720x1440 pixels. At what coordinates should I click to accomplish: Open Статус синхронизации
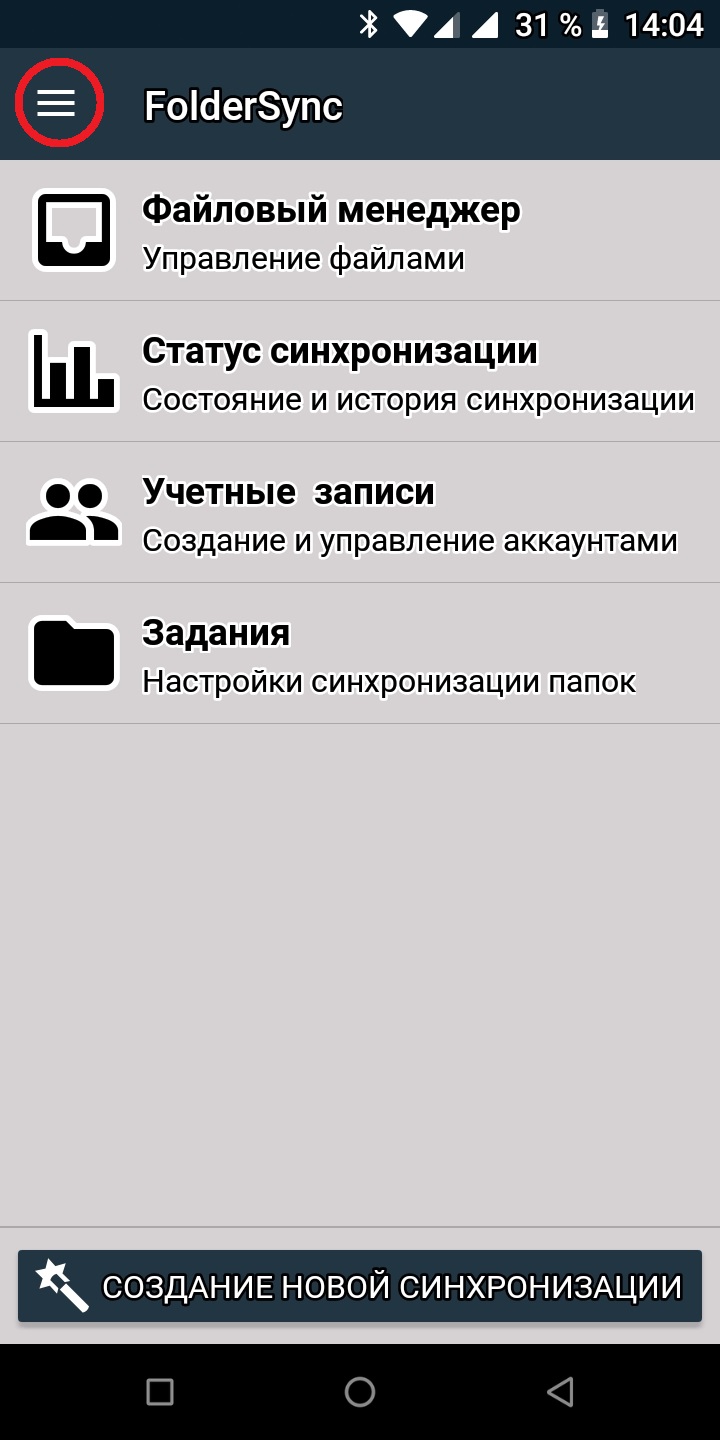click(360, 371)
